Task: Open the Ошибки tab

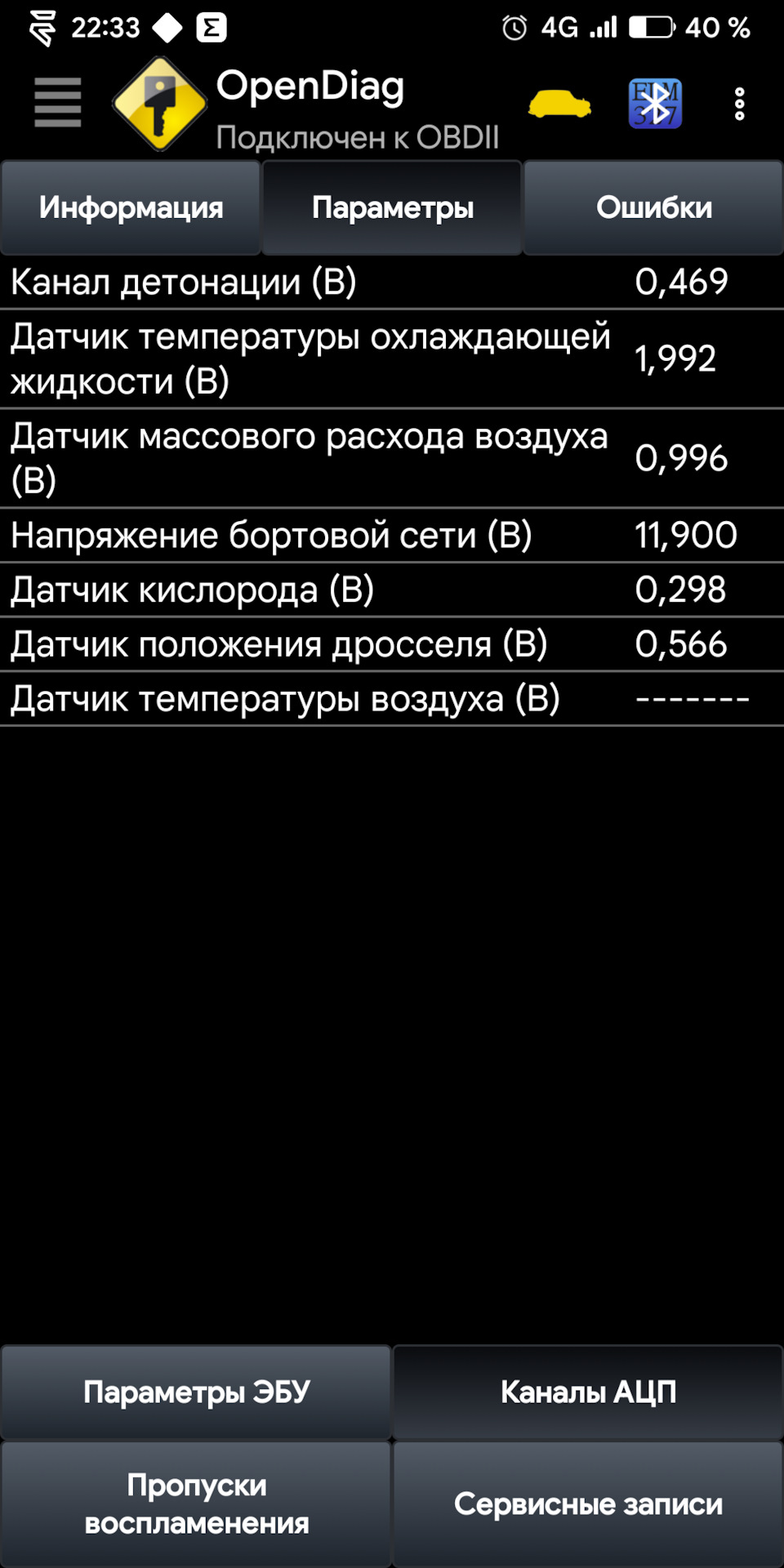Action: tap(653, 207)
